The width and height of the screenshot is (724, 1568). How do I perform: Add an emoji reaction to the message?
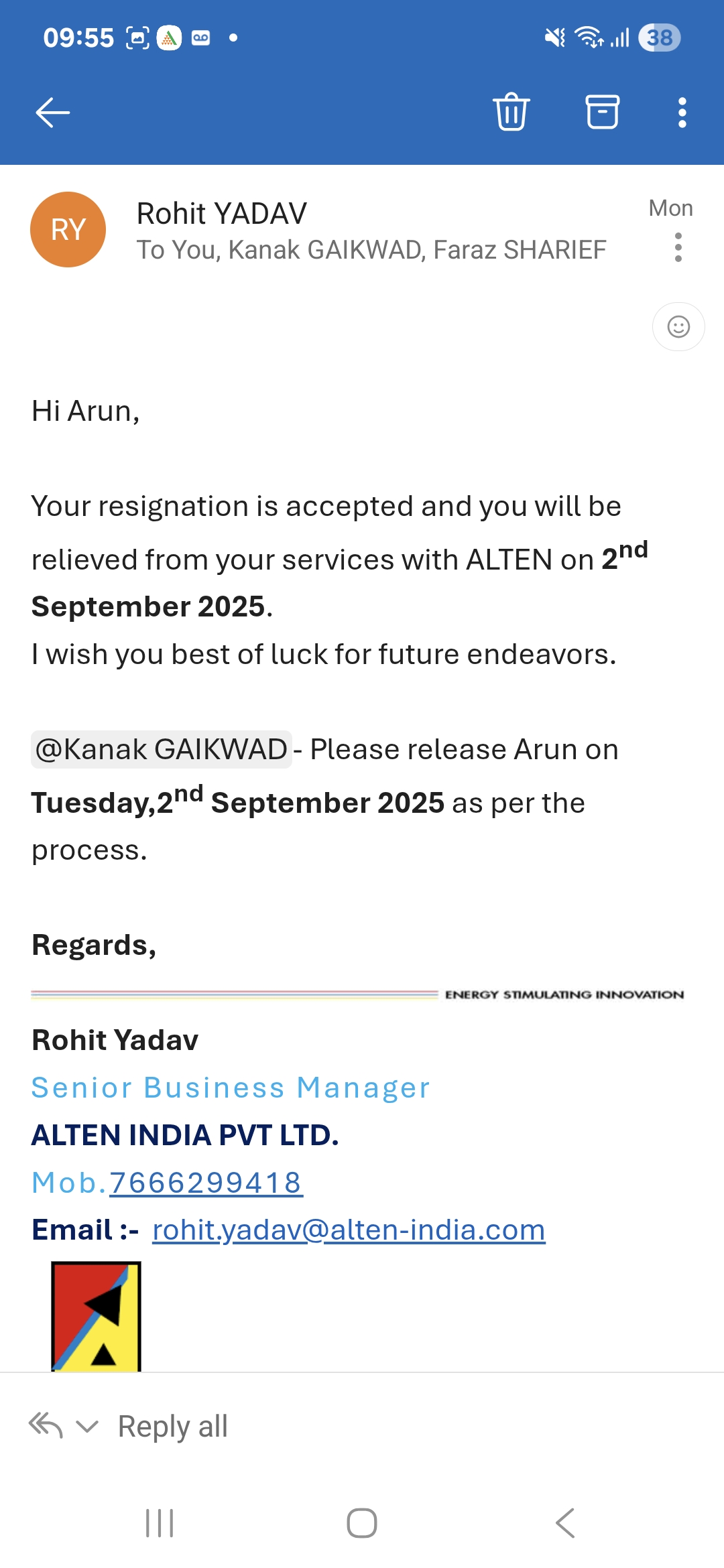678,327
